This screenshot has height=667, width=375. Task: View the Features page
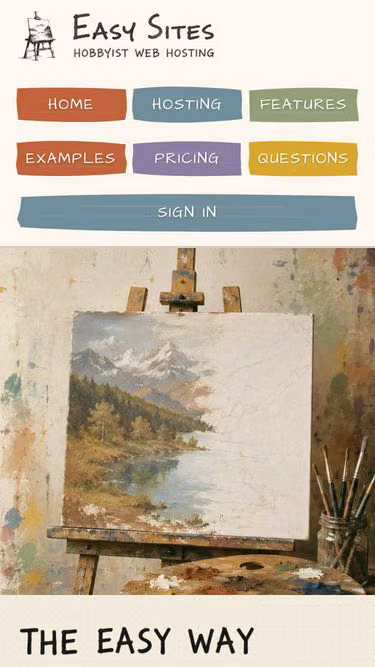pyautogui.click(x=303, y=104)
